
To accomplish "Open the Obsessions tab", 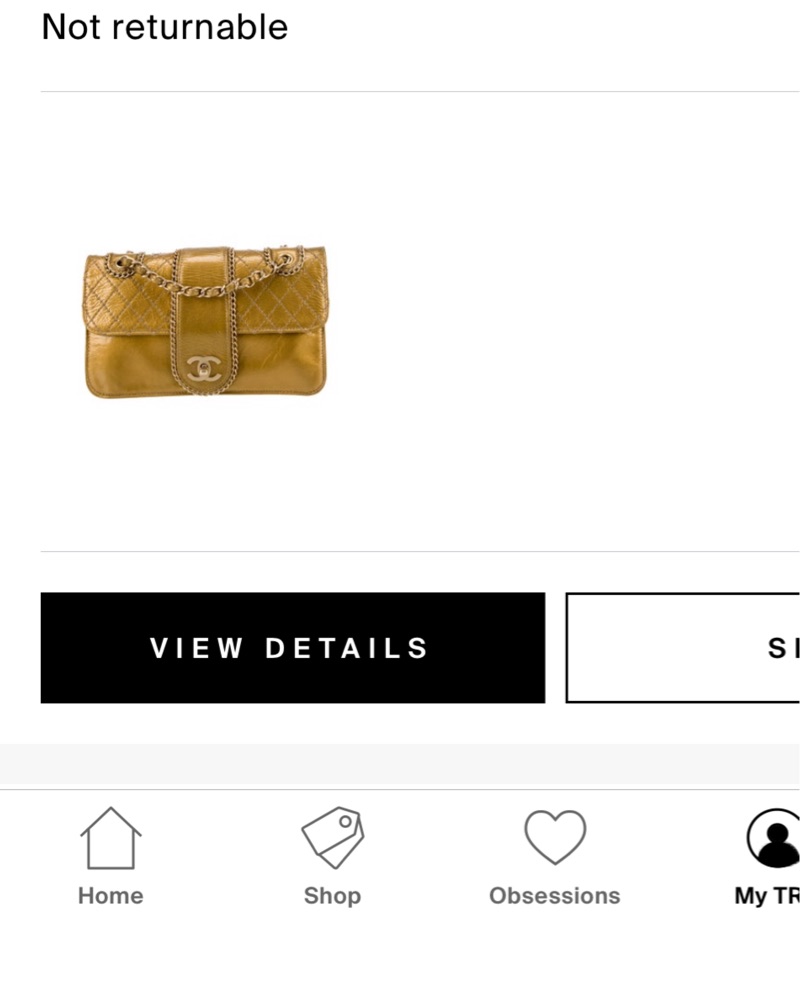I will tap(554, 857).
